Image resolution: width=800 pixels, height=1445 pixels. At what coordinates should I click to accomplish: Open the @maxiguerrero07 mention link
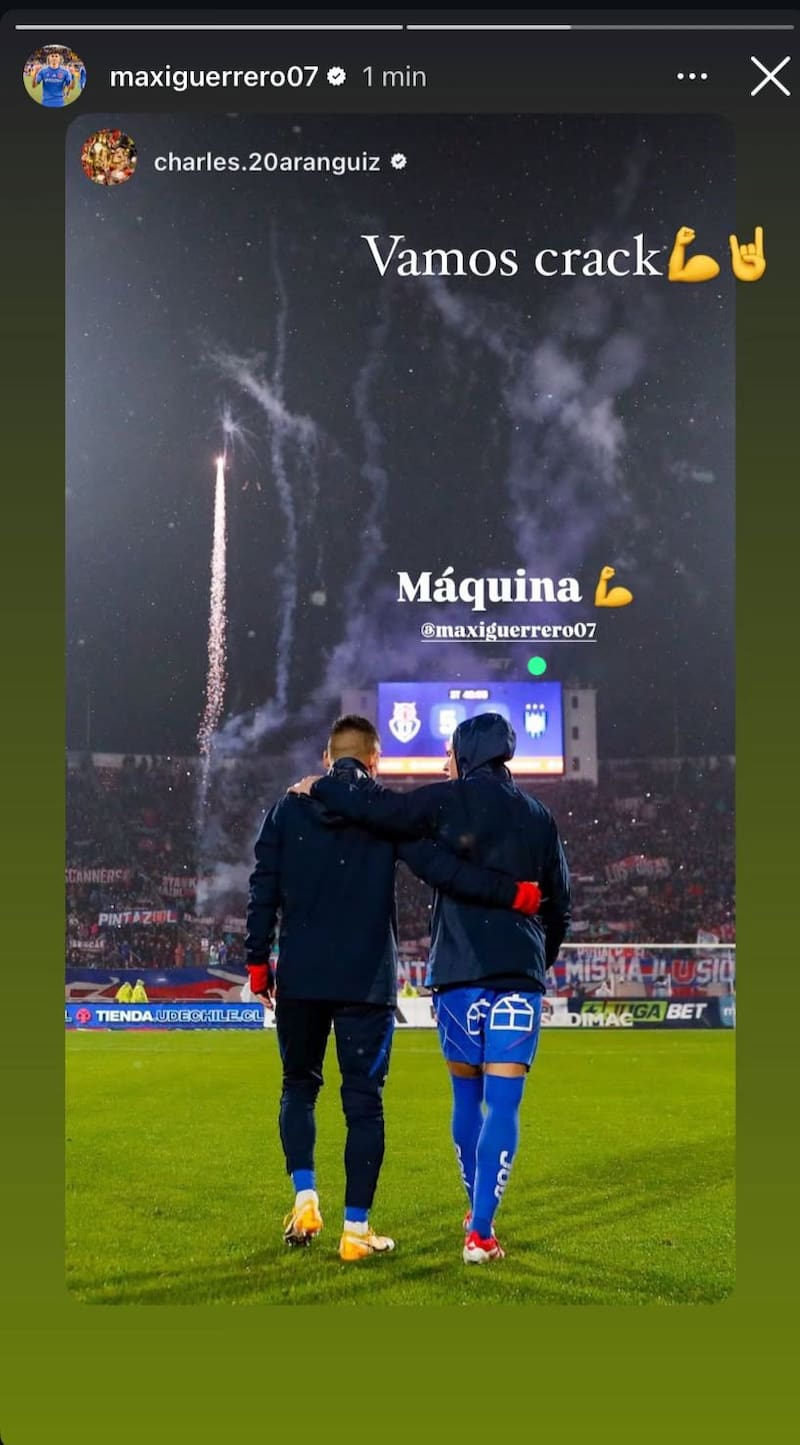(x=511, y=631)
